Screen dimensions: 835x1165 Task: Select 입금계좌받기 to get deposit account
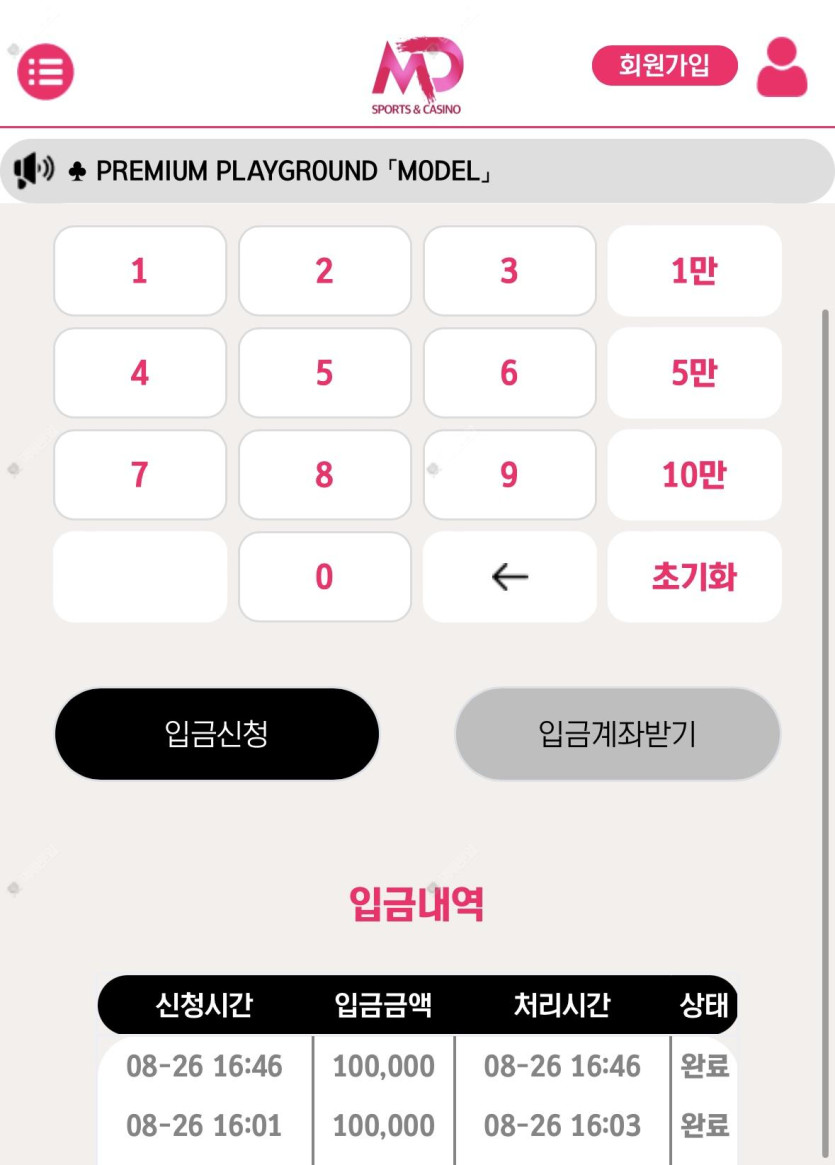click(617, 734)
